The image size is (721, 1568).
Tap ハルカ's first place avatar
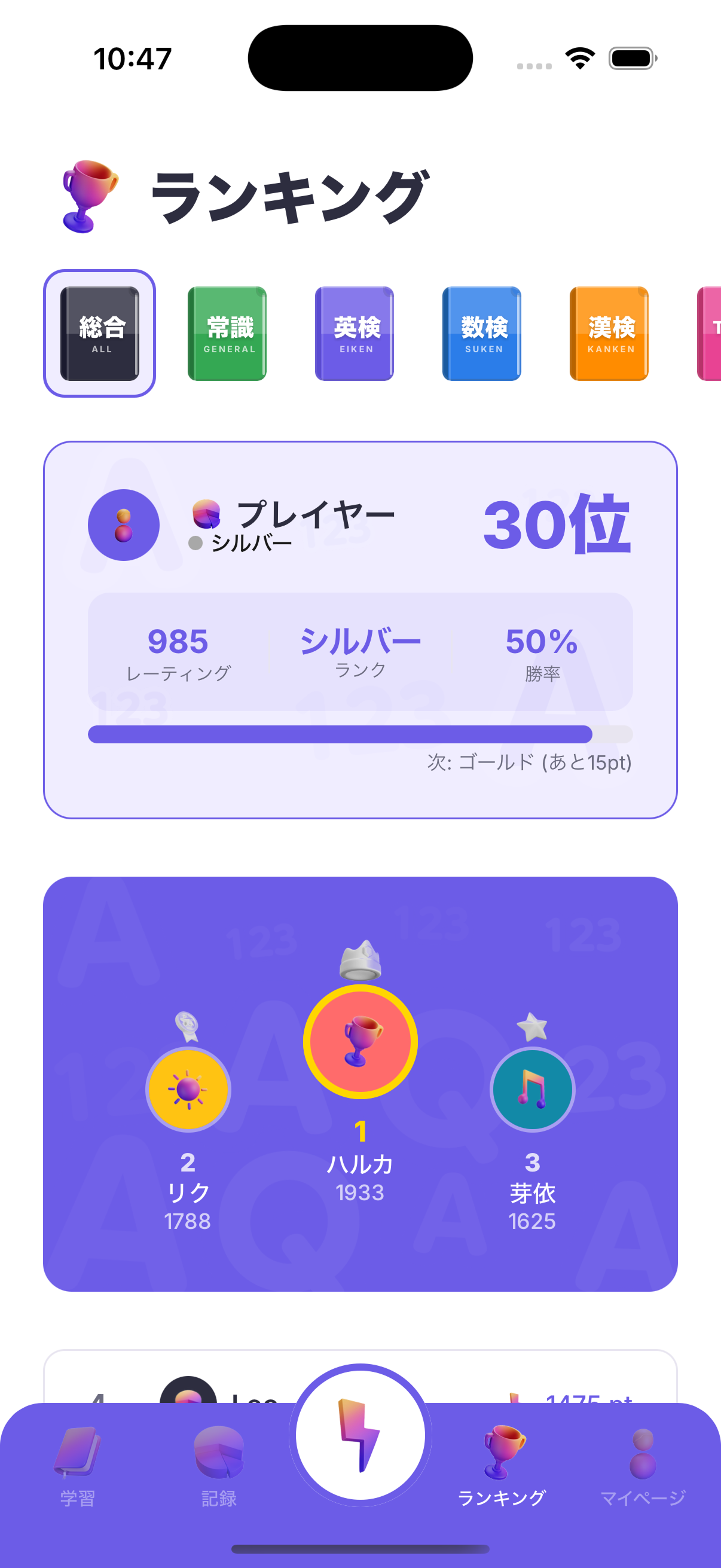coord(360,1041)
